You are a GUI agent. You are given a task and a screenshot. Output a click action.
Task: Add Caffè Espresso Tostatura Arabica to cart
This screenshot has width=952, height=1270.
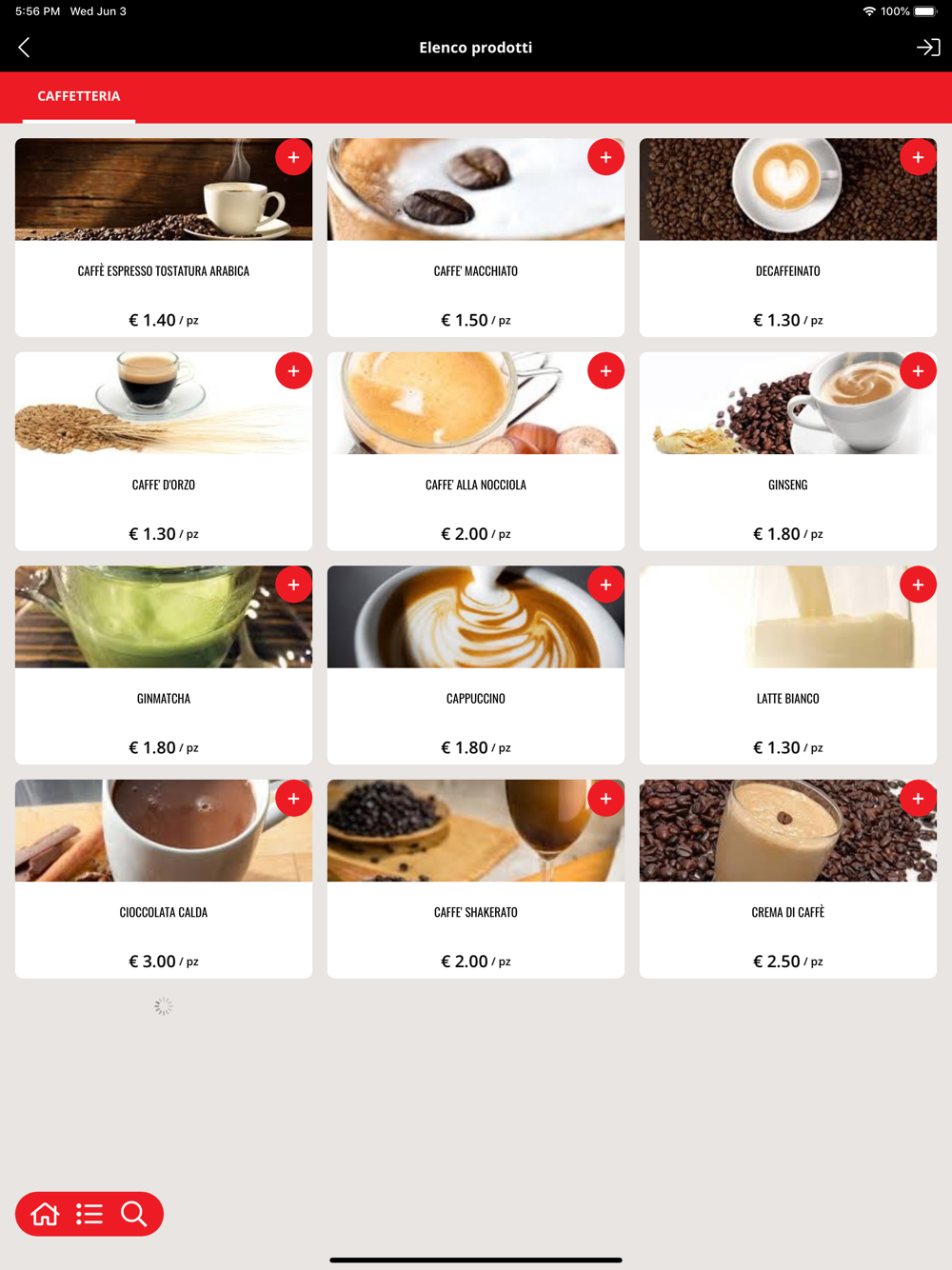(x=293, y=157)
